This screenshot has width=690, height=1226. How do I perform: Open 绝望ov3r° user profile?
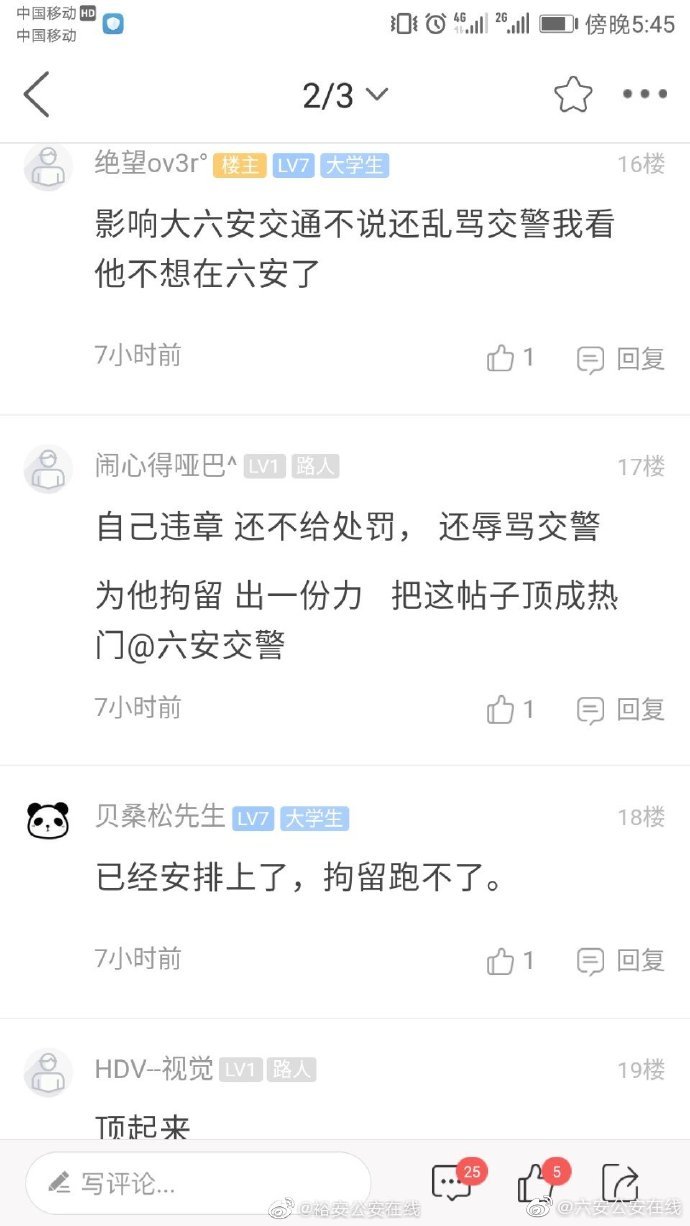click(x=48, y=166)
